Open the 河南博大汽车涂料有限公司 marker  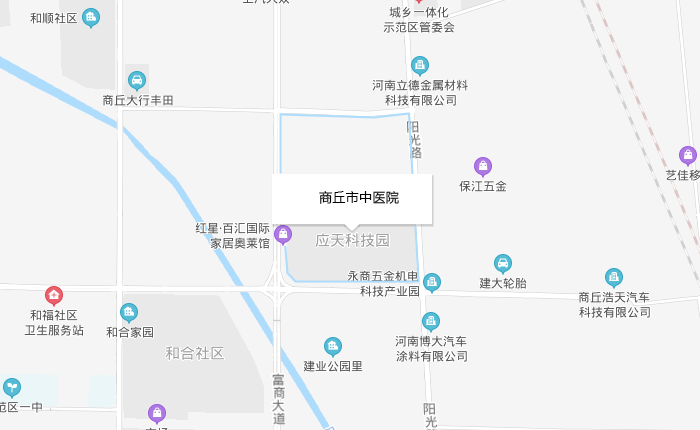[431, 321]
